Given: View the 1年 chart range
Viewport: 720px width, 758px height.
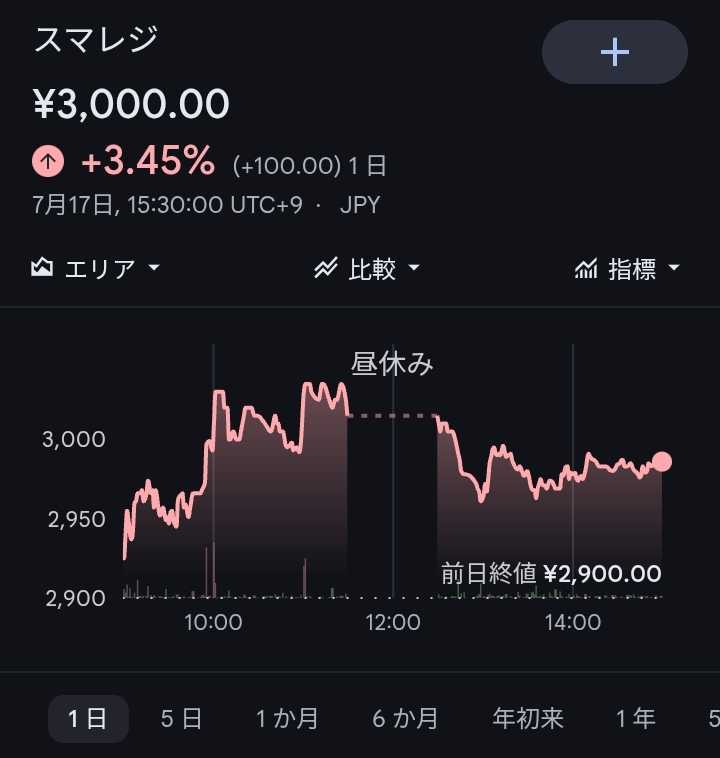Looking at the screenshot, I should pyautogui.click(x=636, y=718).
